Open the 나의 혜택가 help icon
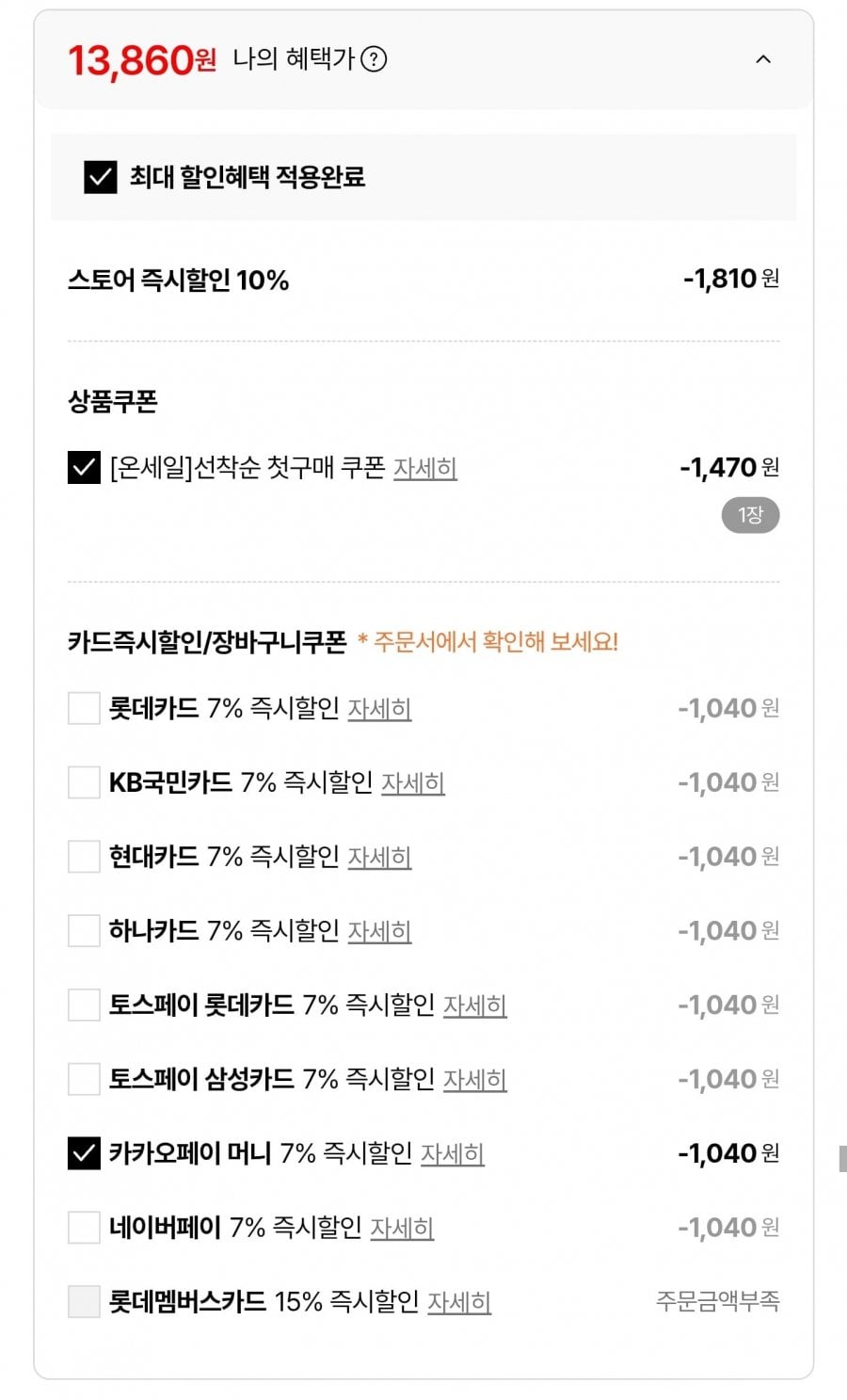 pyautogui.click(x=374, y=59)
